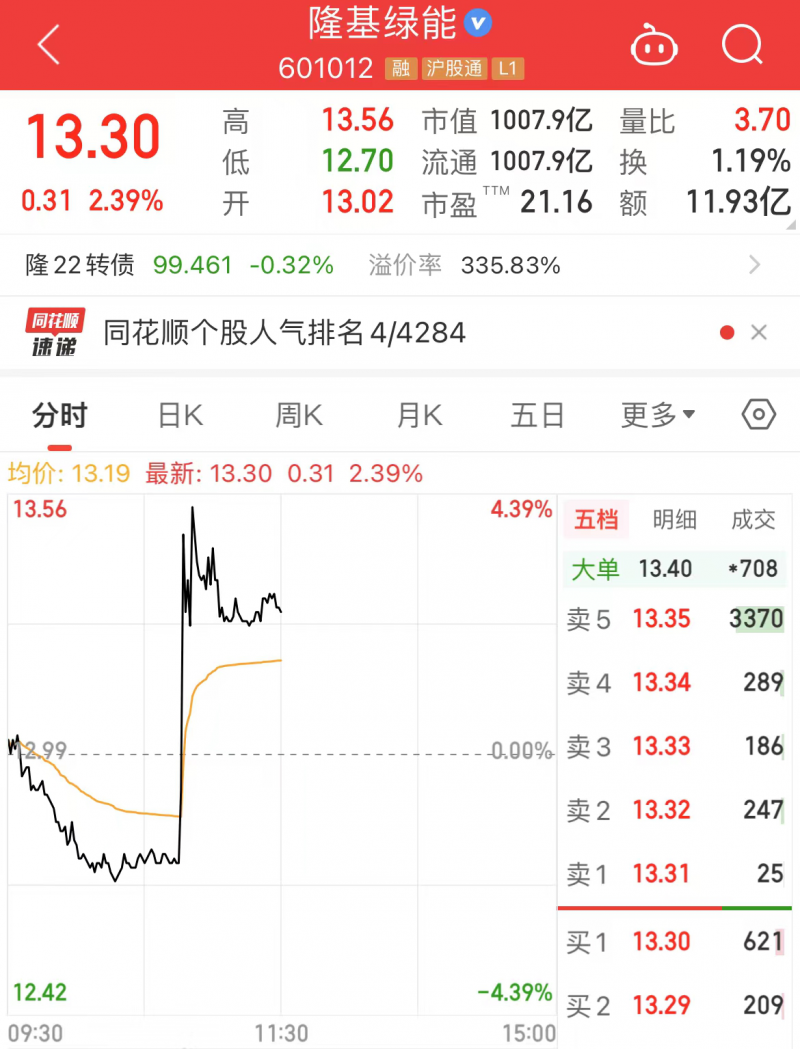This screenshot has height=1049, width=800.
Task: Open 同花顺个股人气排名 banner
Action: point(285,332)
